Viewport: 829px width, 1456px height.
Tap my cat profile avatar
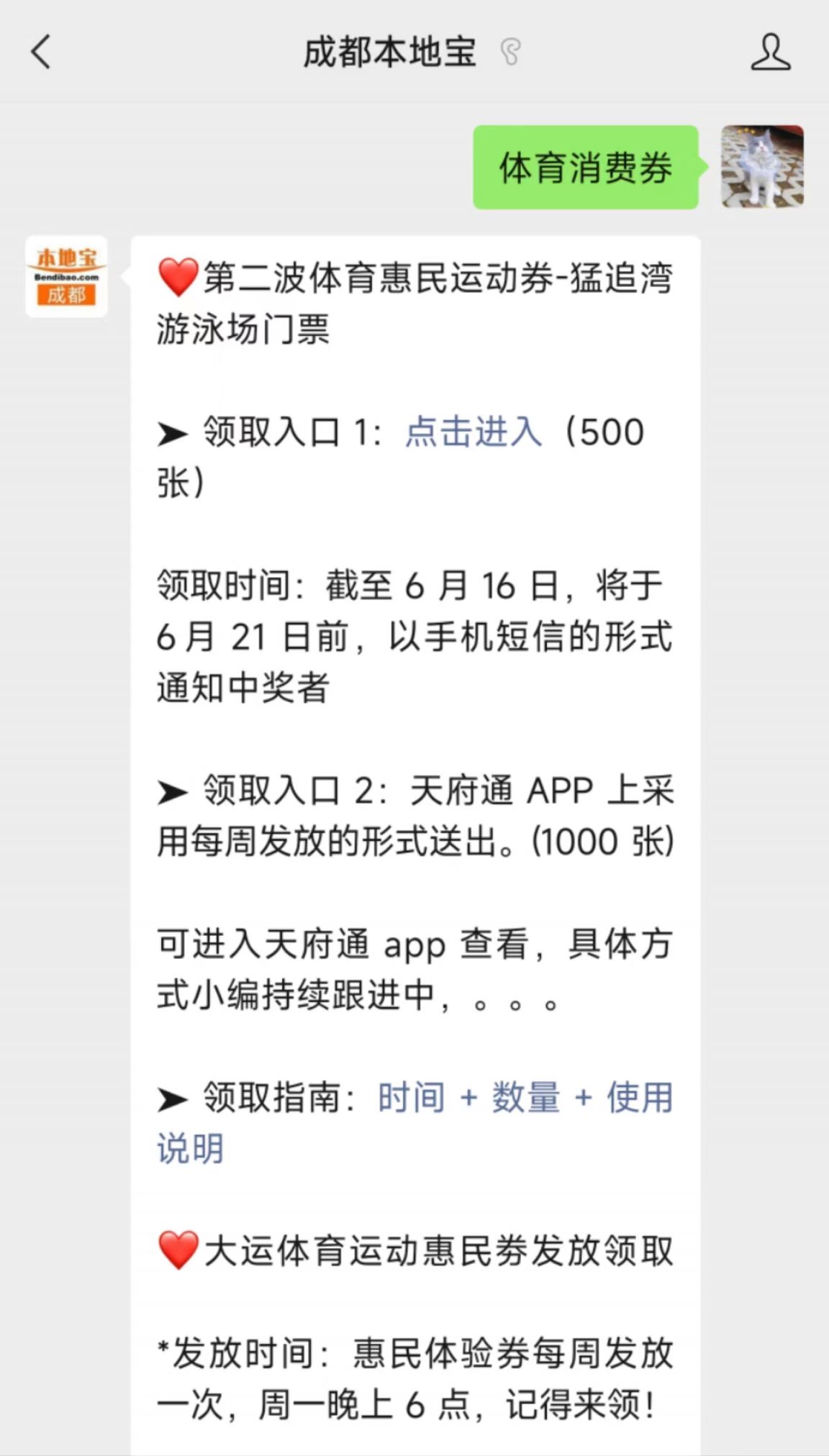(x=762, y=167)
